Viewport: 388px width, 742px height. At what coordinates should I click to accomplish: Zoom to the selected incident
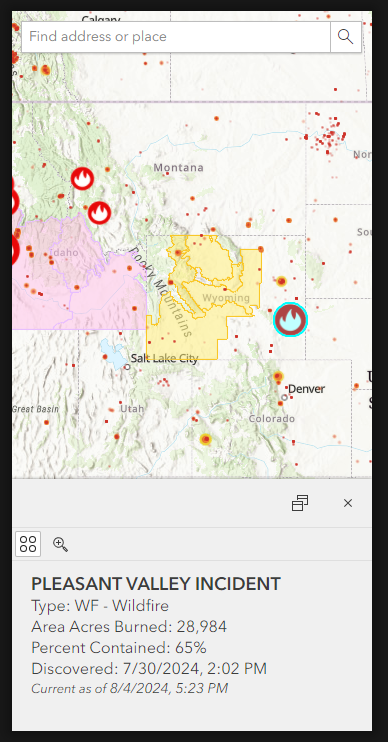(61, 544)
